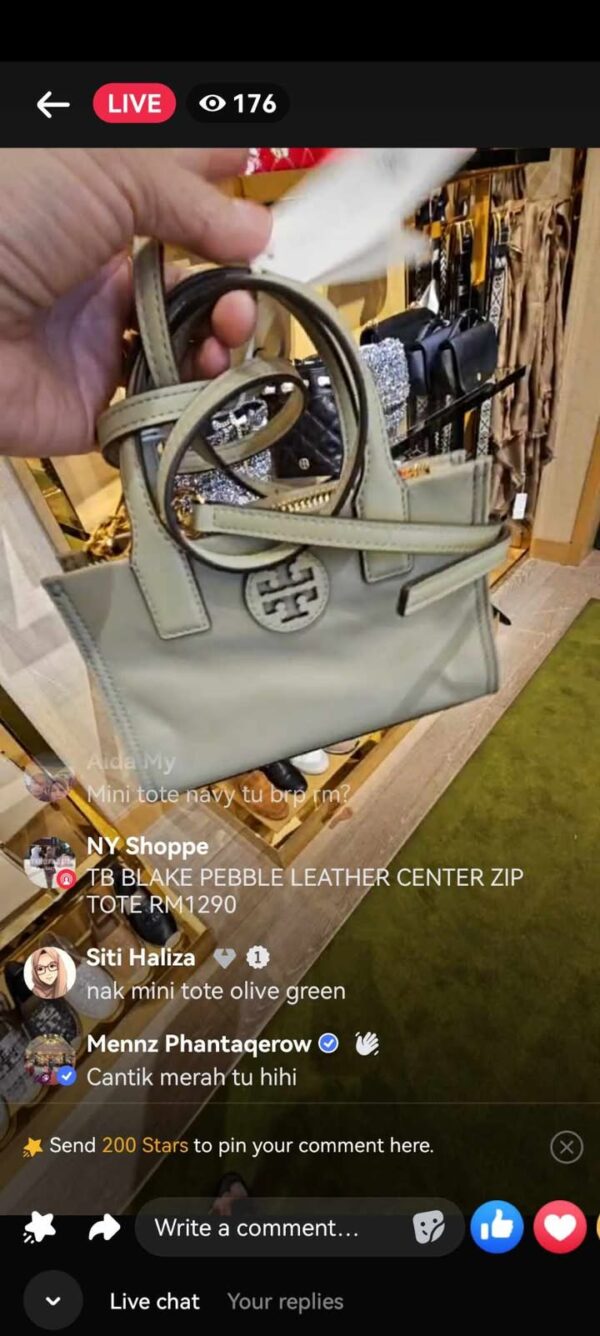Image resolution: width=600 pixels, height=1336 pixels.
Task: Open NY Shoppe's profile from comment
Action: (x=50, y=864)
